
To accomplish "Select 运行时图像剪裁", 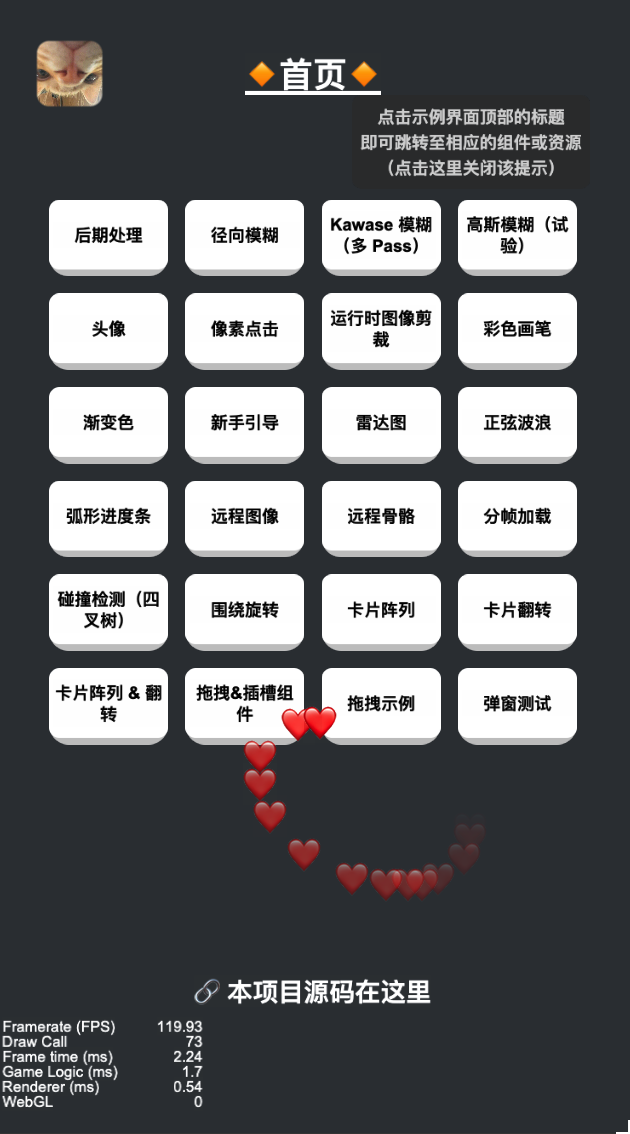I will click(x=381, y=329).
